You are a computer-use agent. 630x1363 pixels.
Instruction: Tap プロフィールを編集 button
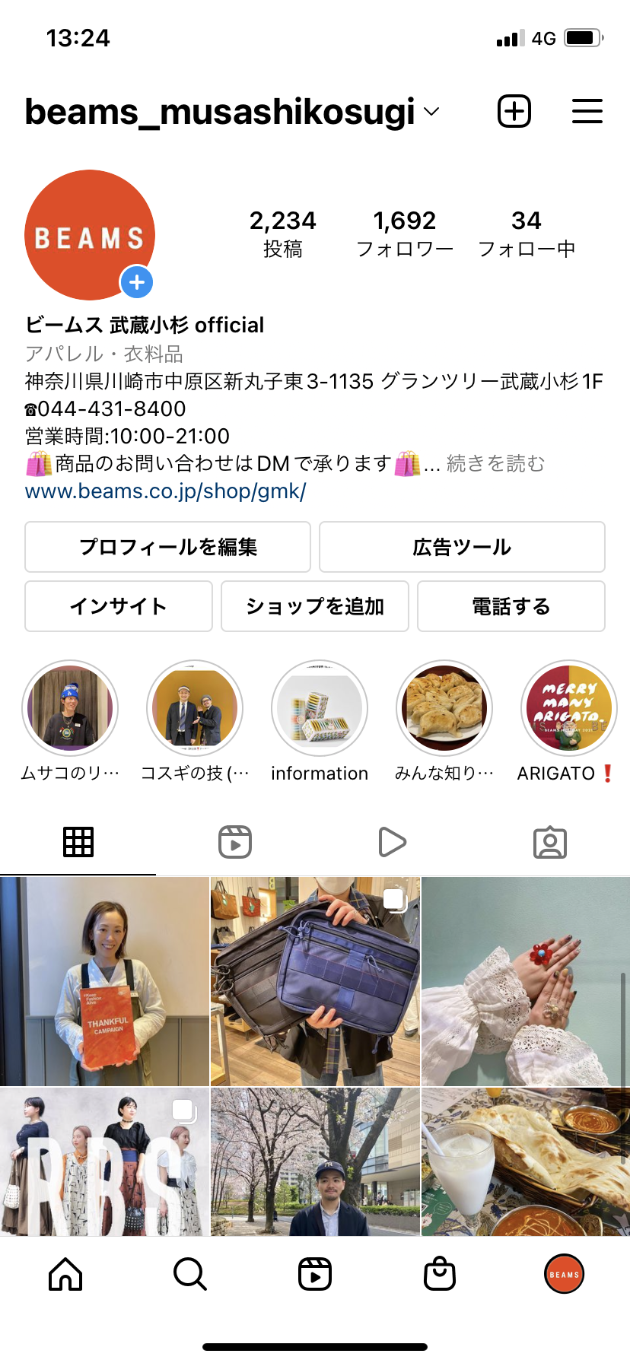(x=167, y=547)
